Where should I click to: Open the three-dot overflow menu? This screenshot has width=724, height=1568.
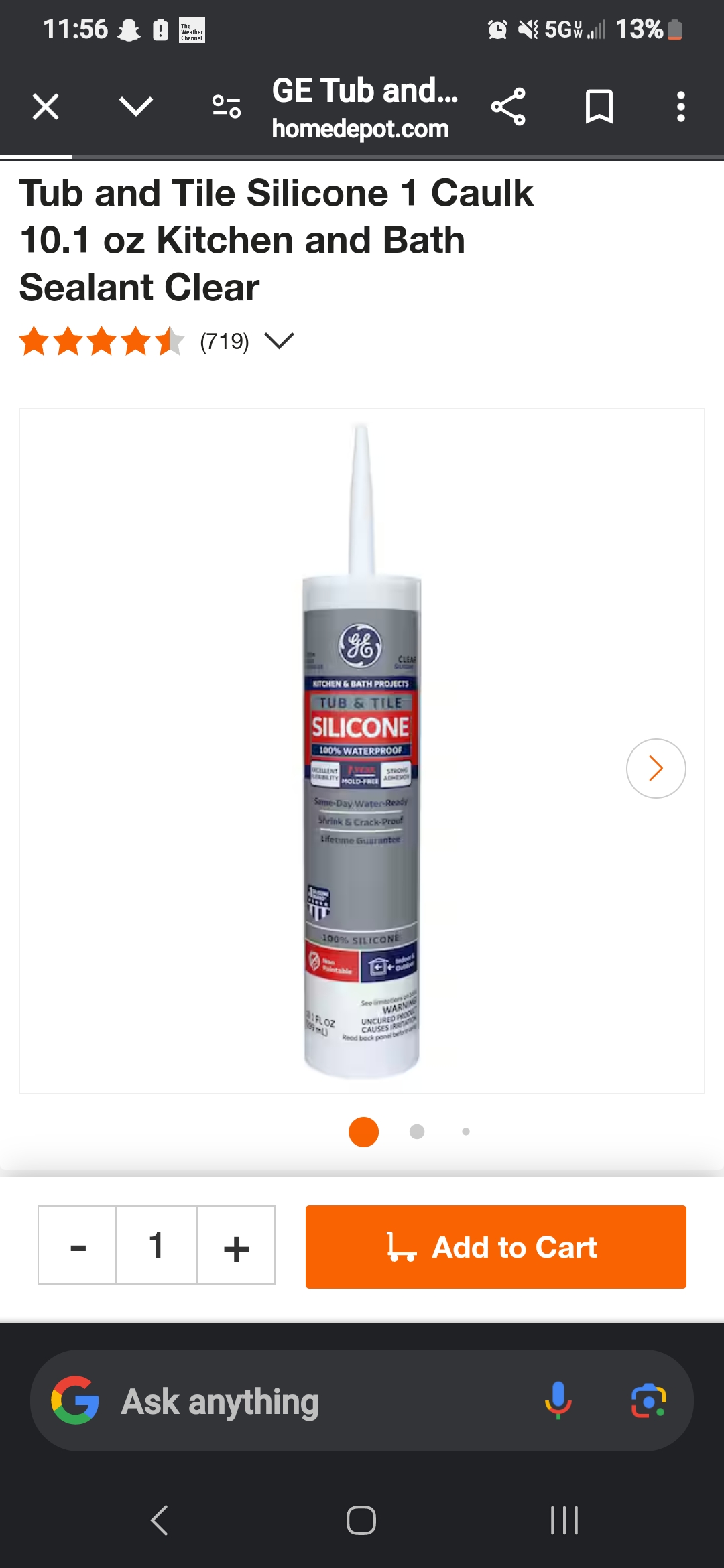680,107
